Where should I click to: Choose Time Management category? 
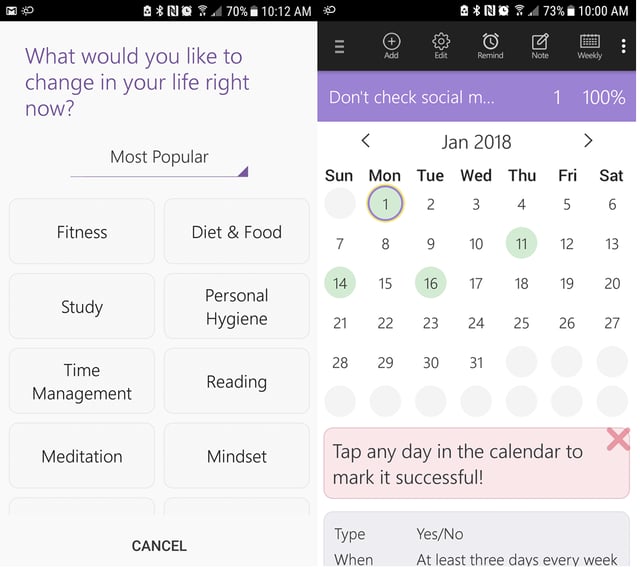(x=82, y=382)
